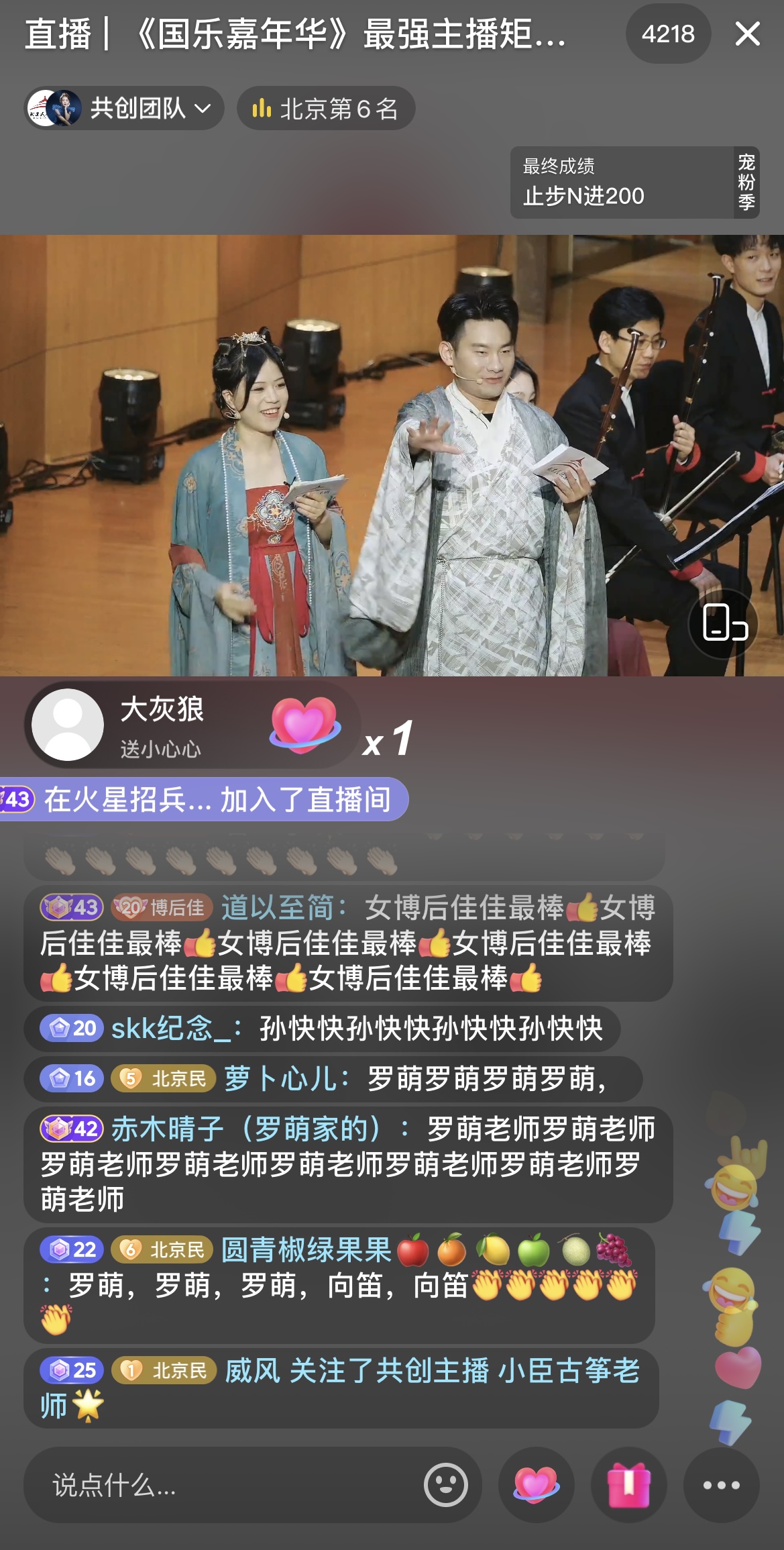This screenshot has width=784, height=1550.
Task: Open 大灰狼's gift notification
Action: point(191,725)
